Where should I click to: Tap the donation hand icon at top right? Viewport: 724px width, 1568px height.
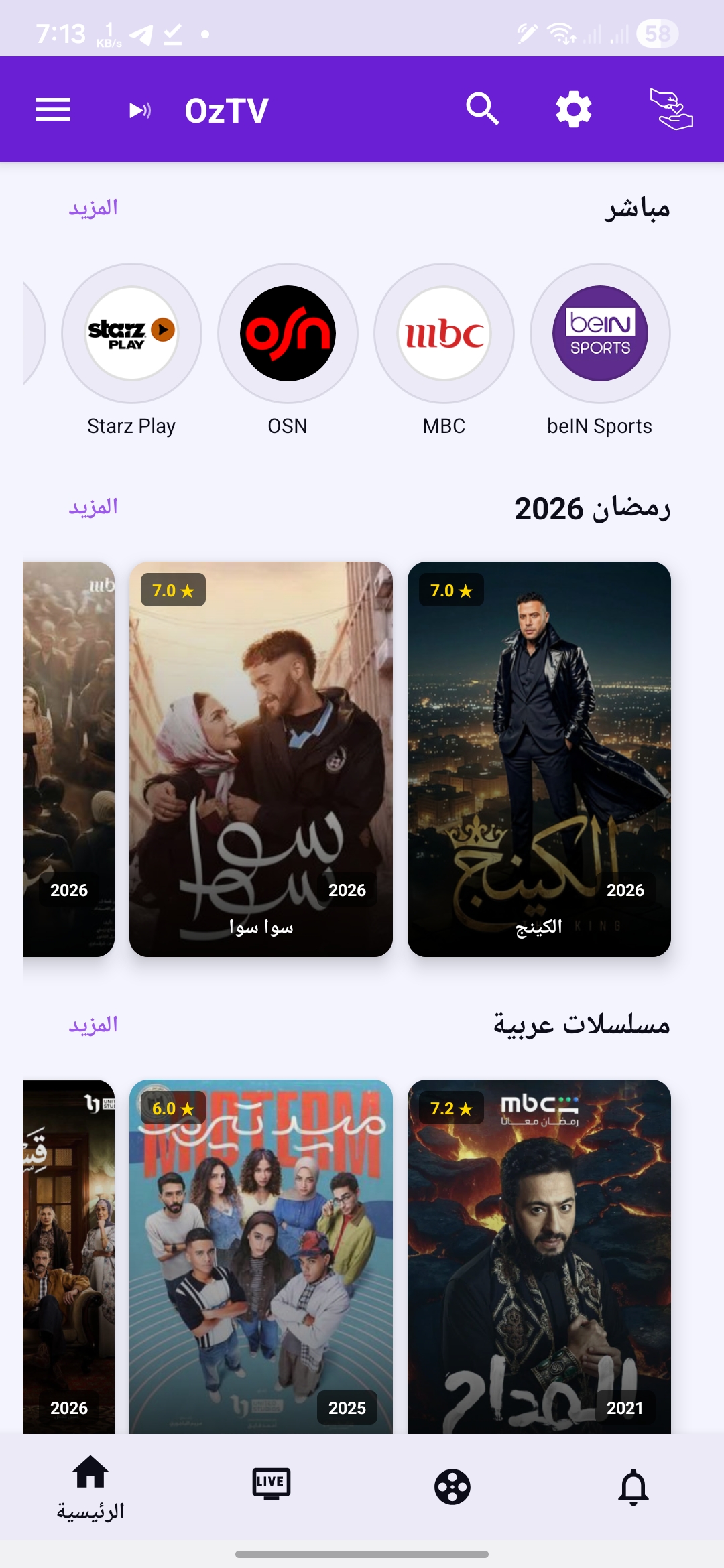click(674, 109)
